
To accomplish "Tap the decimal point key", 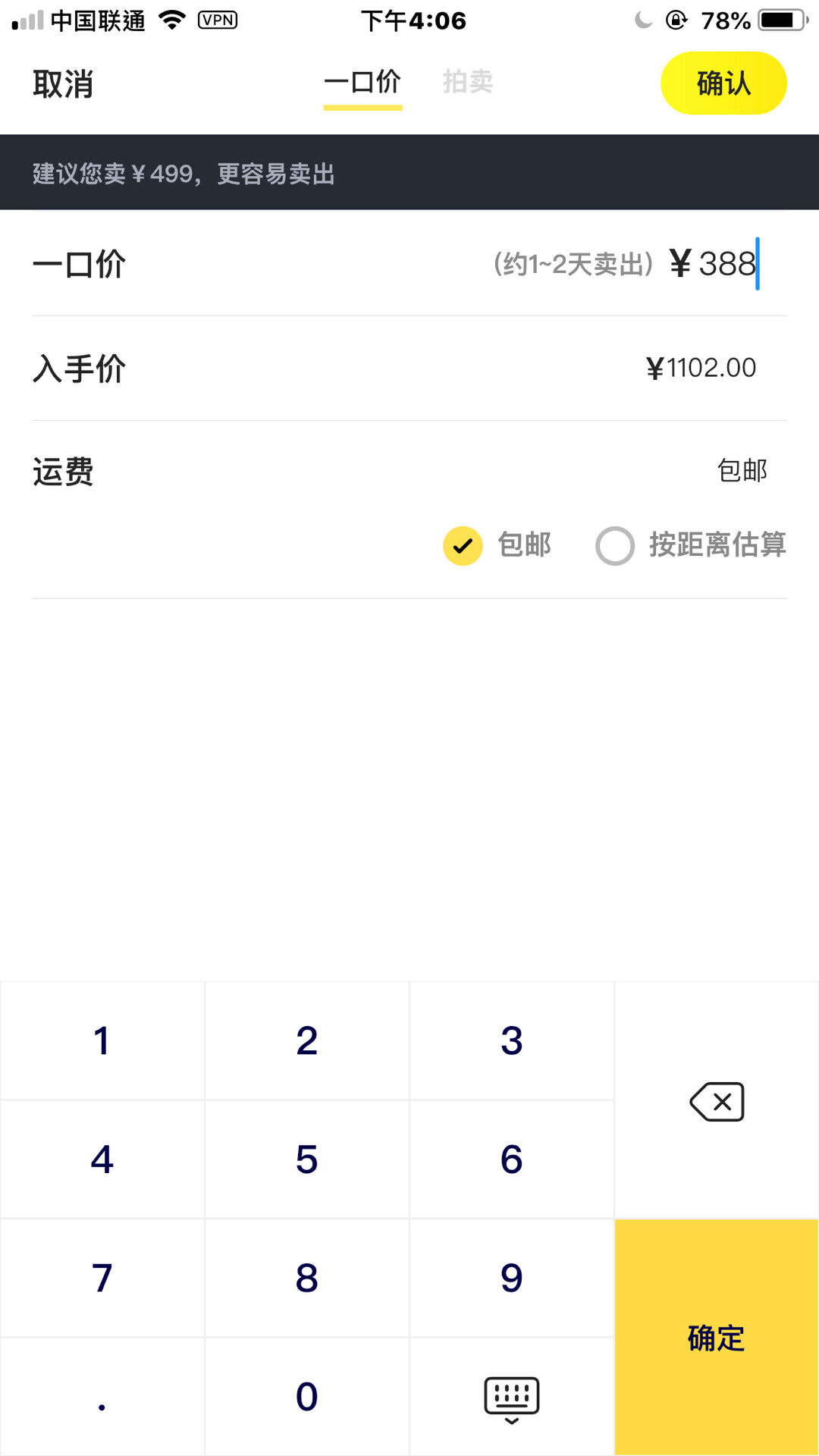I will coord(102,1397).
